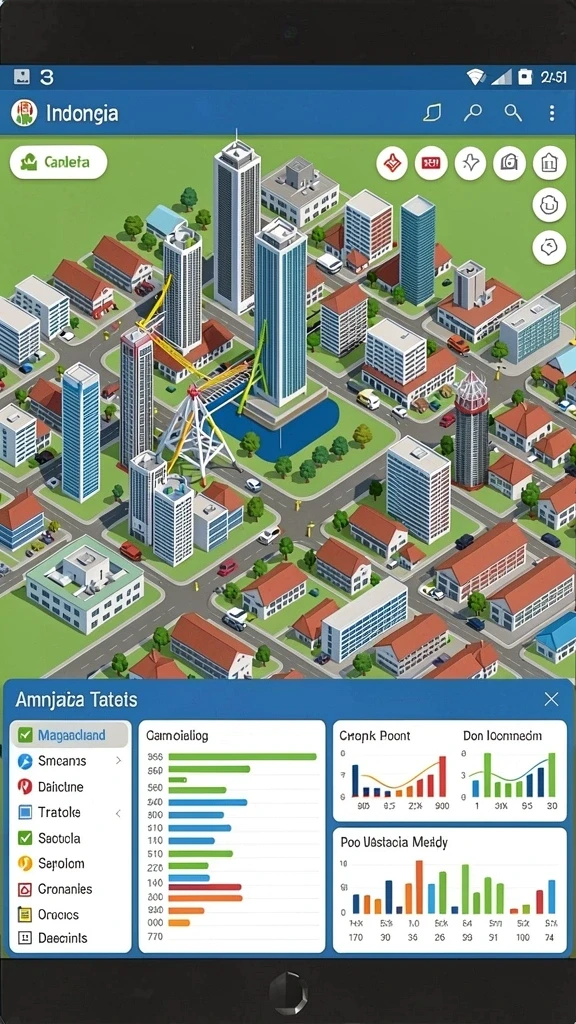
Task: Toggle the Magaacland checkbox
Action: (x=25, y=735)
